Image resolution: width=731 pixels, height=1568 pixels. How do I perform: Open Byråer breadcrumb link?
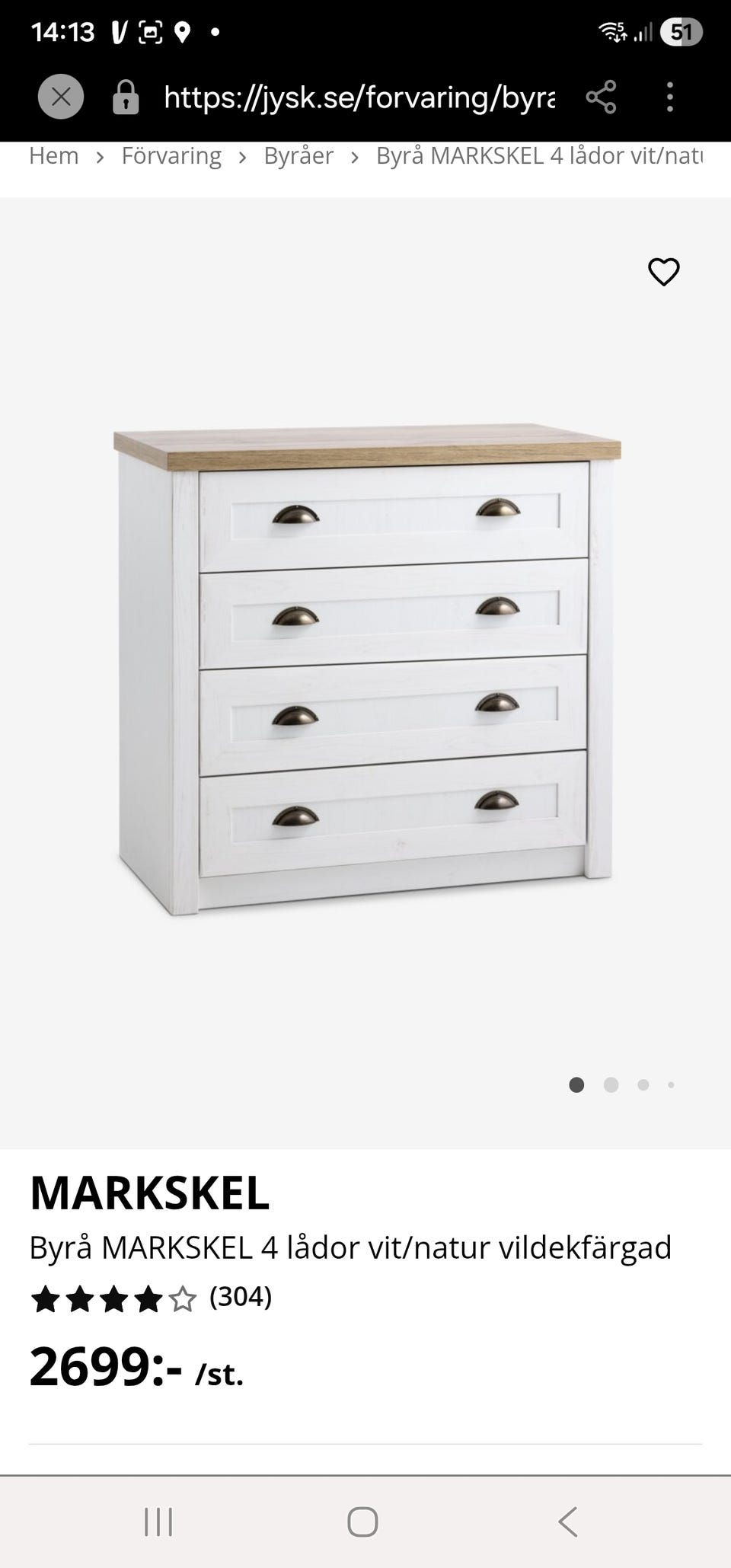[x=298, y=156]
